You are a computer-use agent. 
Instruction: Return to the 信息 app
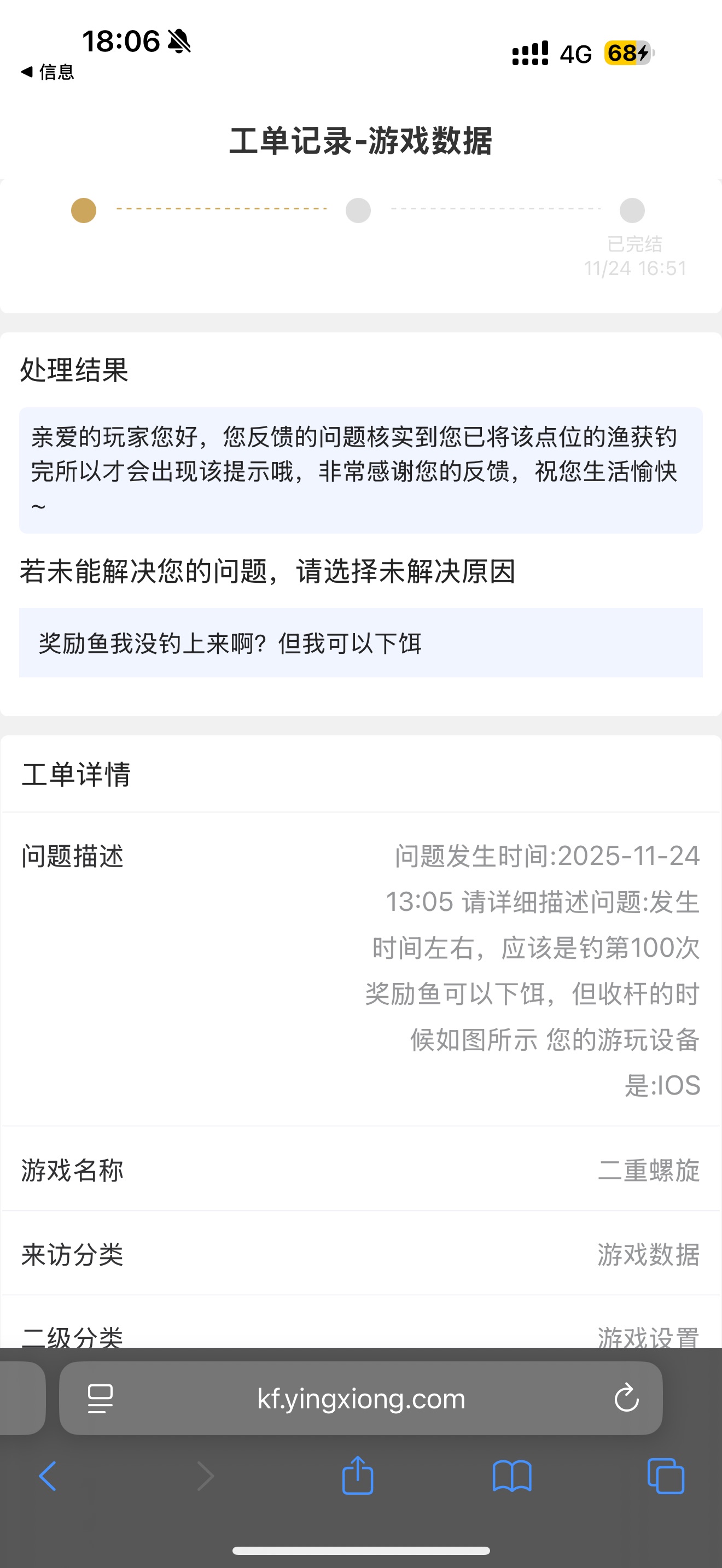tap(48, 72)
